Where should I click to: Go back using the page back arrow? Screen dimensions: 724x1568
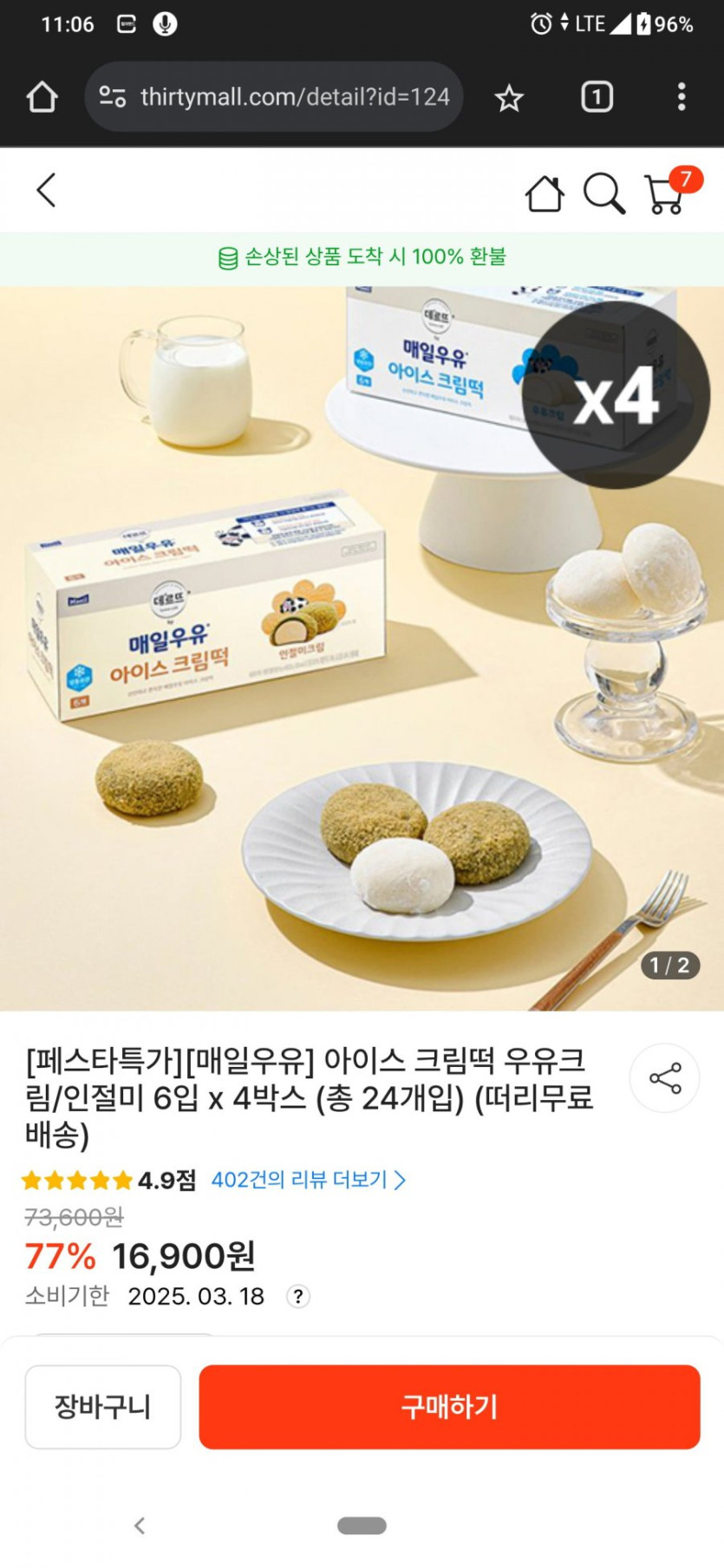(x=46, y=190)
